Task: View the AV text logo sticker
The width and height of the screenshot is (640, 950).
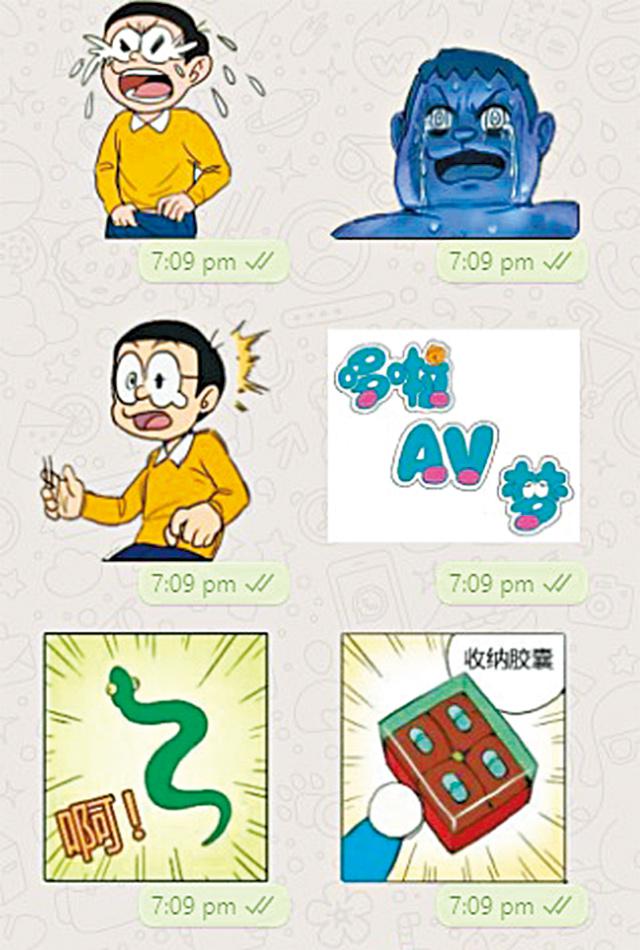Action: point(453,436)
